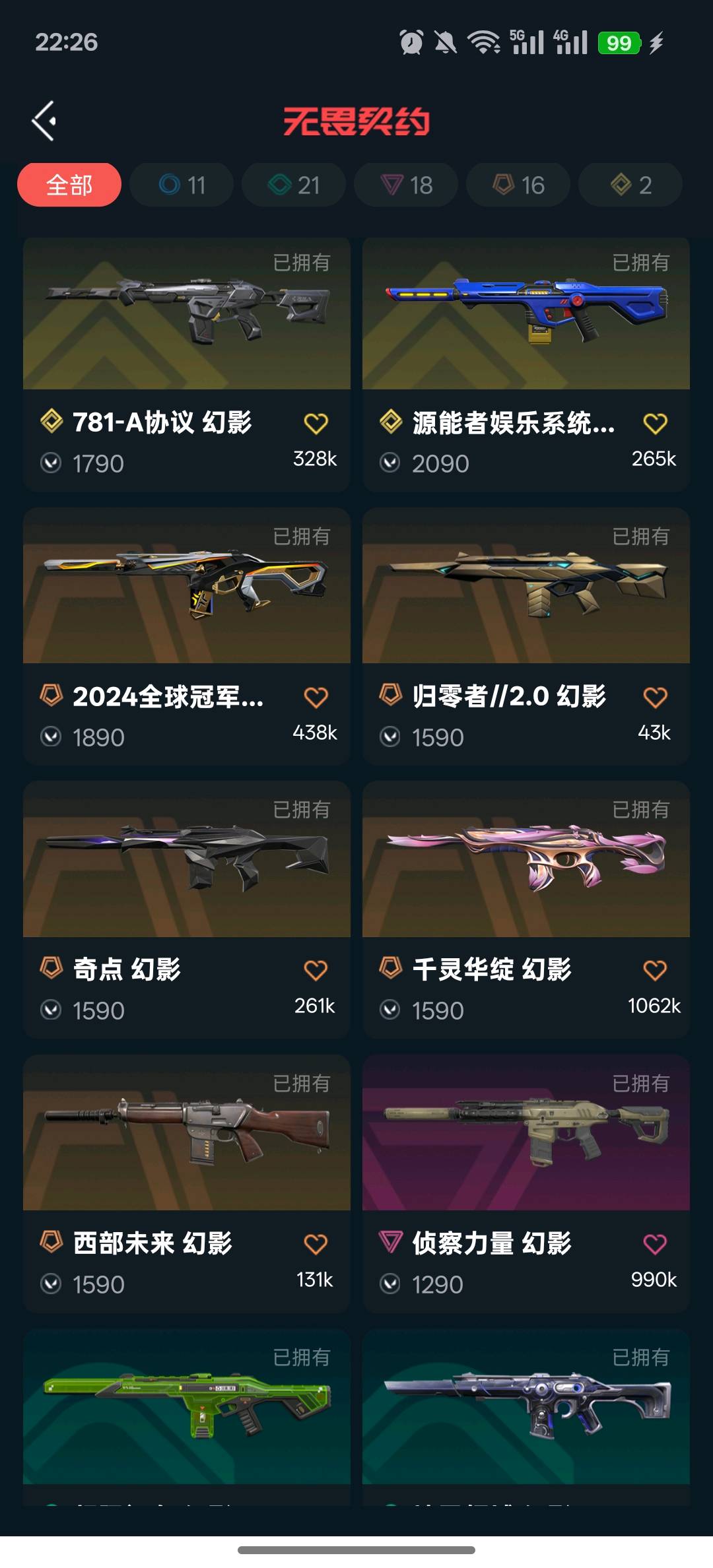Open the 781-A协议 幻影 skin card
Image resolution: width=713 pixels, height=1568 pixels.
point(186,315)
